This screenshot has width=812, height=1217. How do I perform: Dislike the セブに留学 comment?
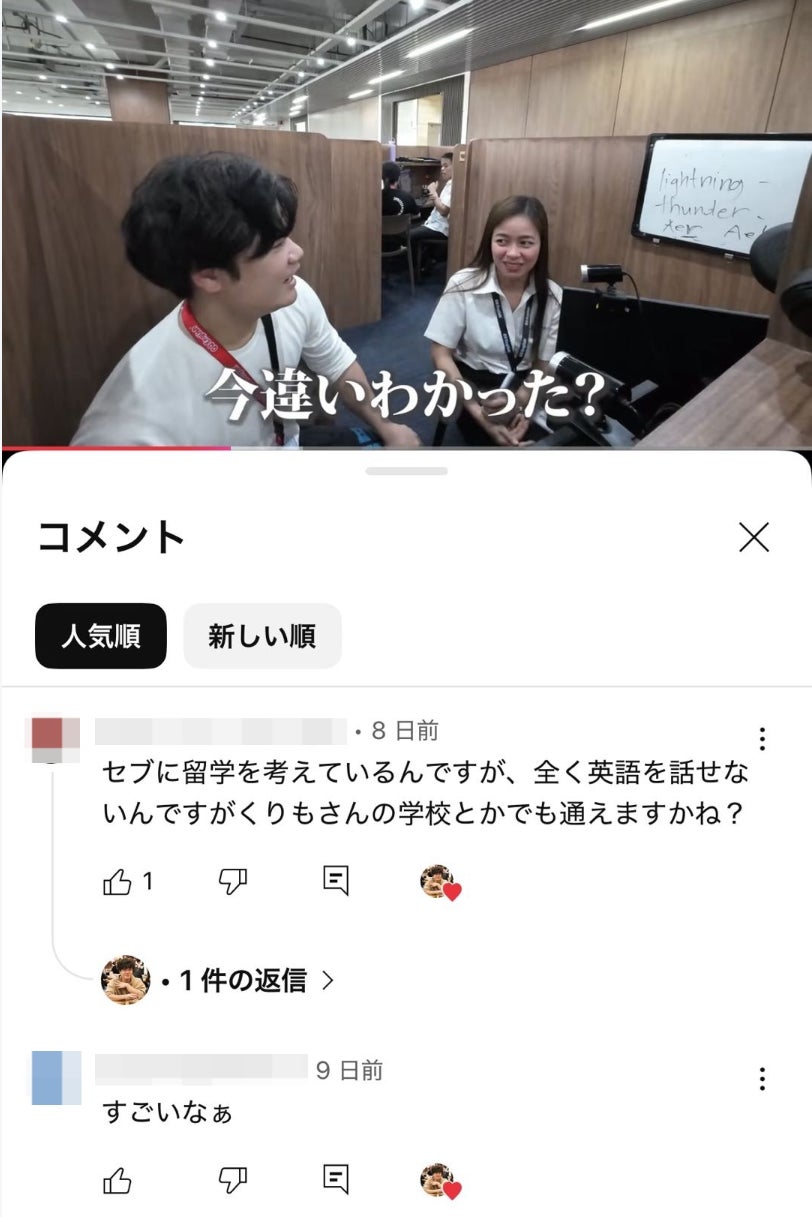pyautogui.click(x=233, y=881)
